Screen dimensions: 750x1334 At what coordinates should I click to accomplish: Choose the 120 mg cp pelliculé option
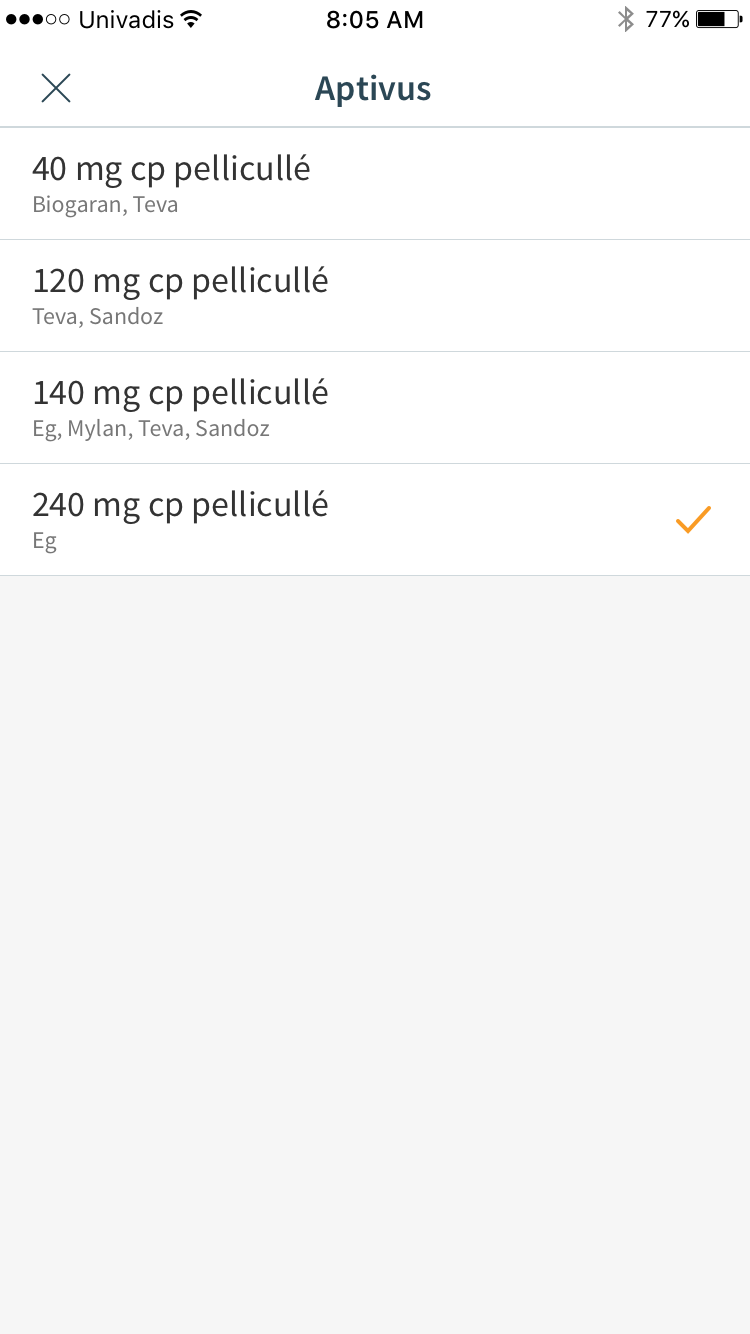[x=375, y=296]
